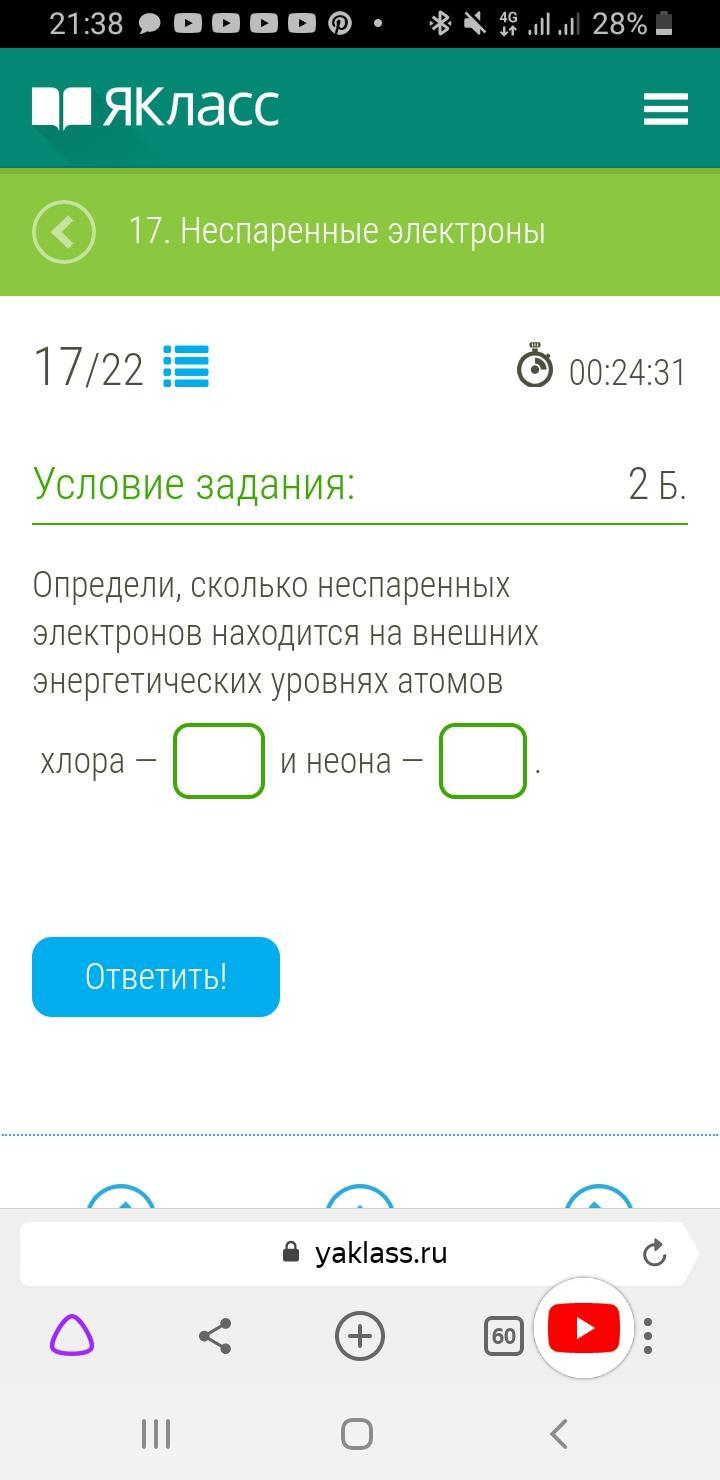The width and height of the screenshot is (720, 1480).
Task: Share this page
Action: pos(215,1336)
